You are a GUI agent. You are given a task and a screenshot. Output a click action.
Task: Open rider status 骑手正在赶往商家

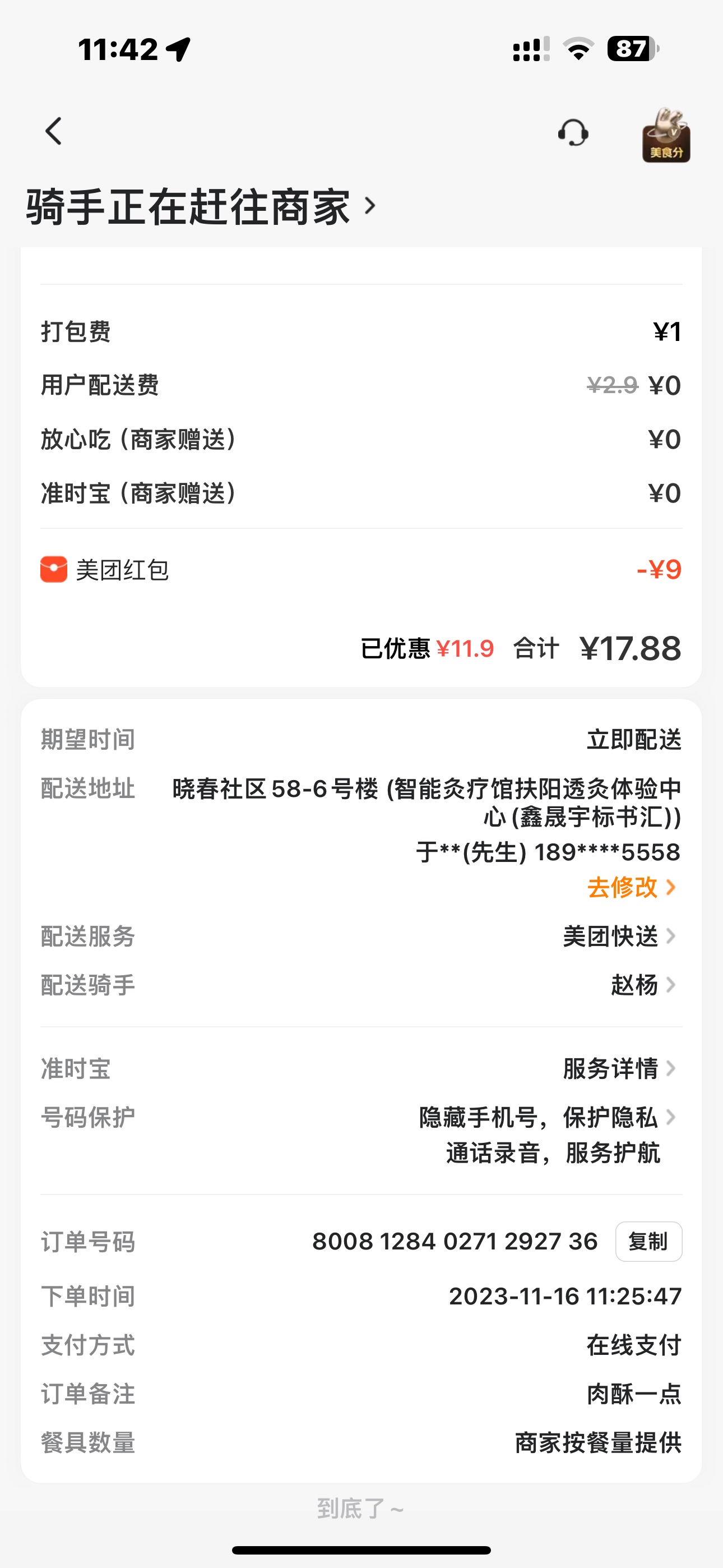click(201, 207)
